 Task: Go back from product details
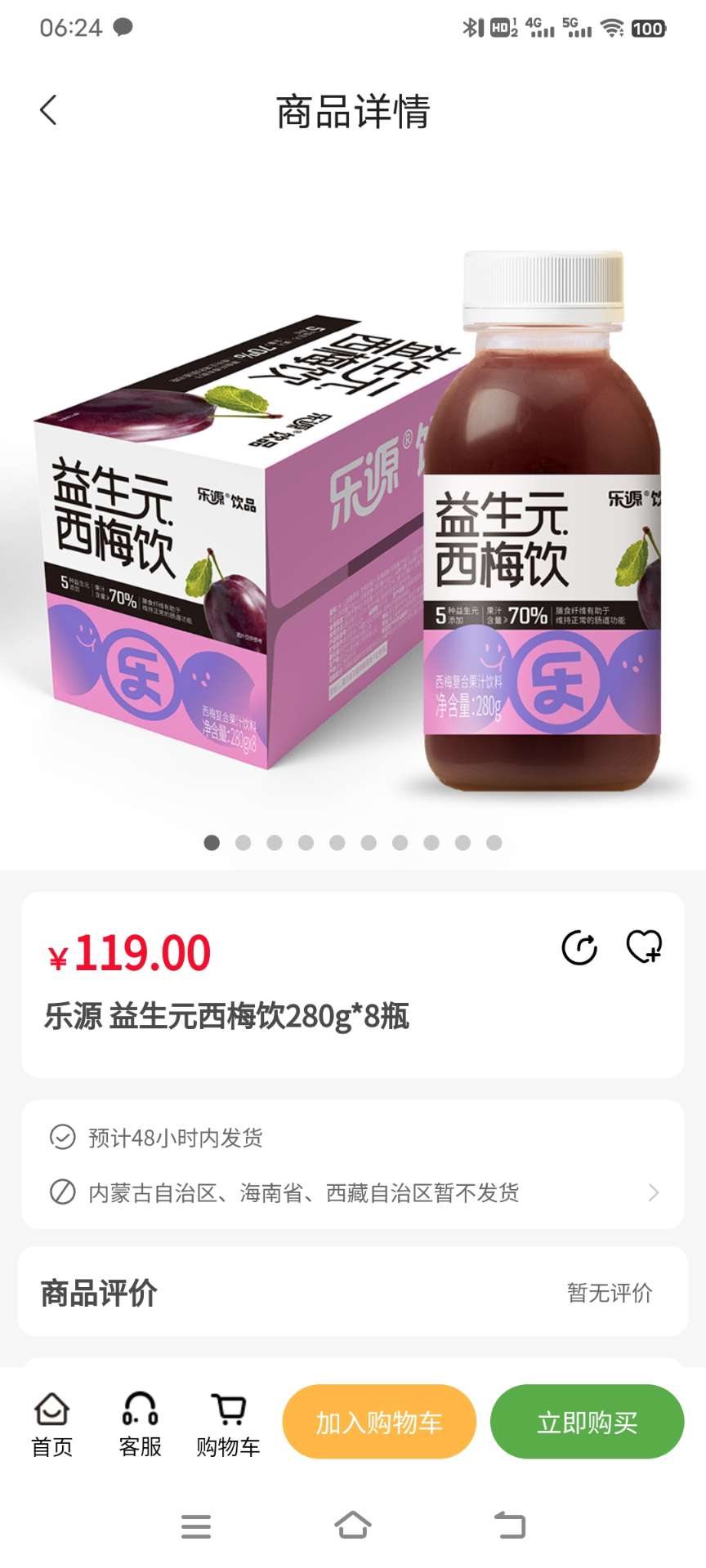48,110
